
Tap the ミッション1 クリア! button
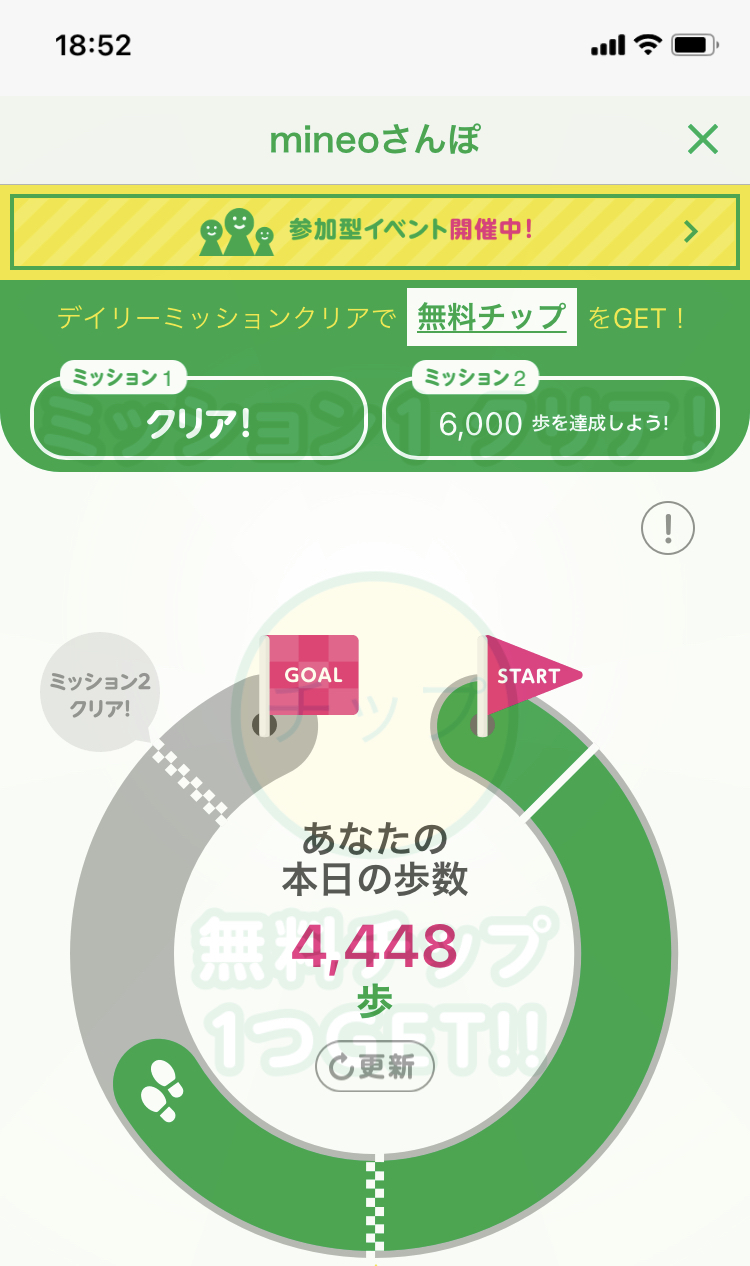click(199, 417)
